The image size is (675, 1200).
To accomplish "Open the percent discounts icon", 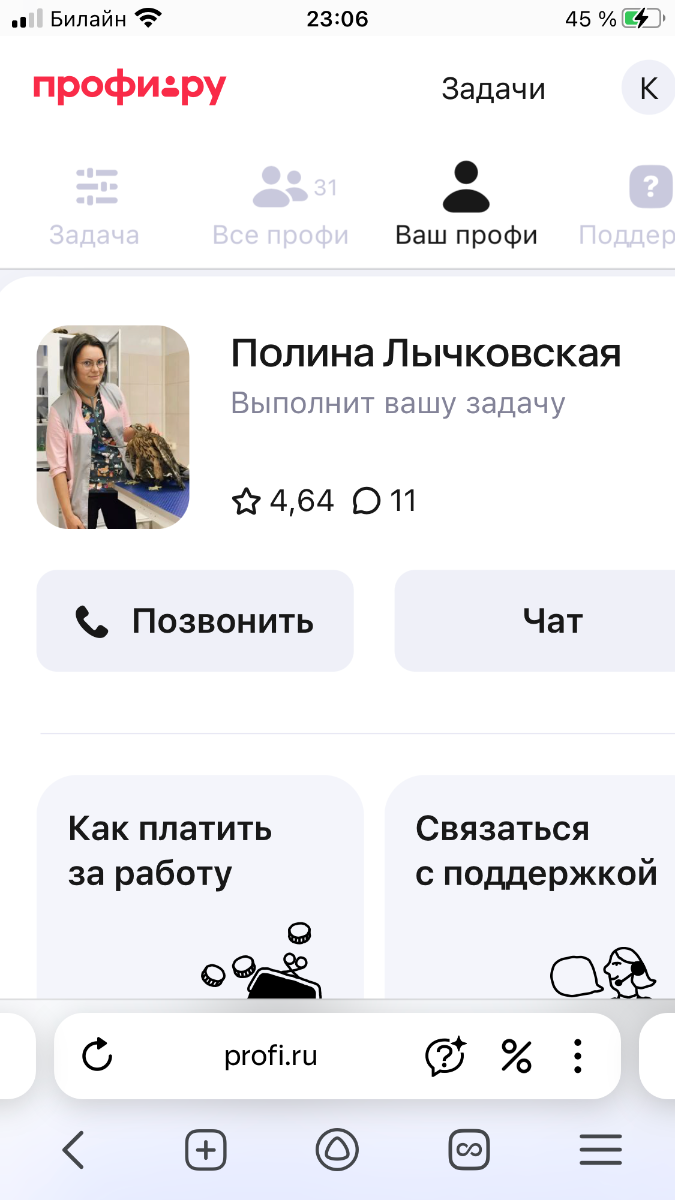I will [x=516, y=1056].
